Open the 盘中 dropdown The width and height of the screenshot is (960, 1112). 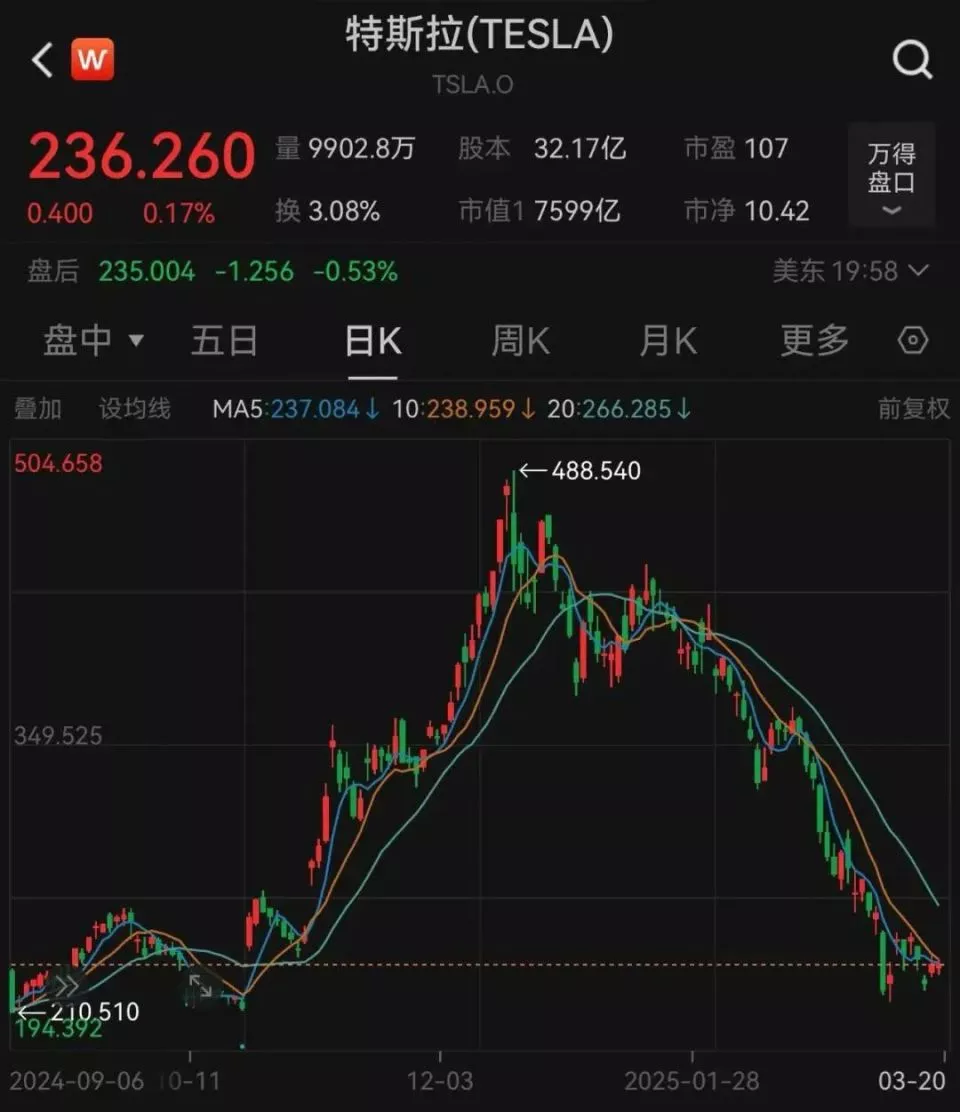click(x=93, y=341)
